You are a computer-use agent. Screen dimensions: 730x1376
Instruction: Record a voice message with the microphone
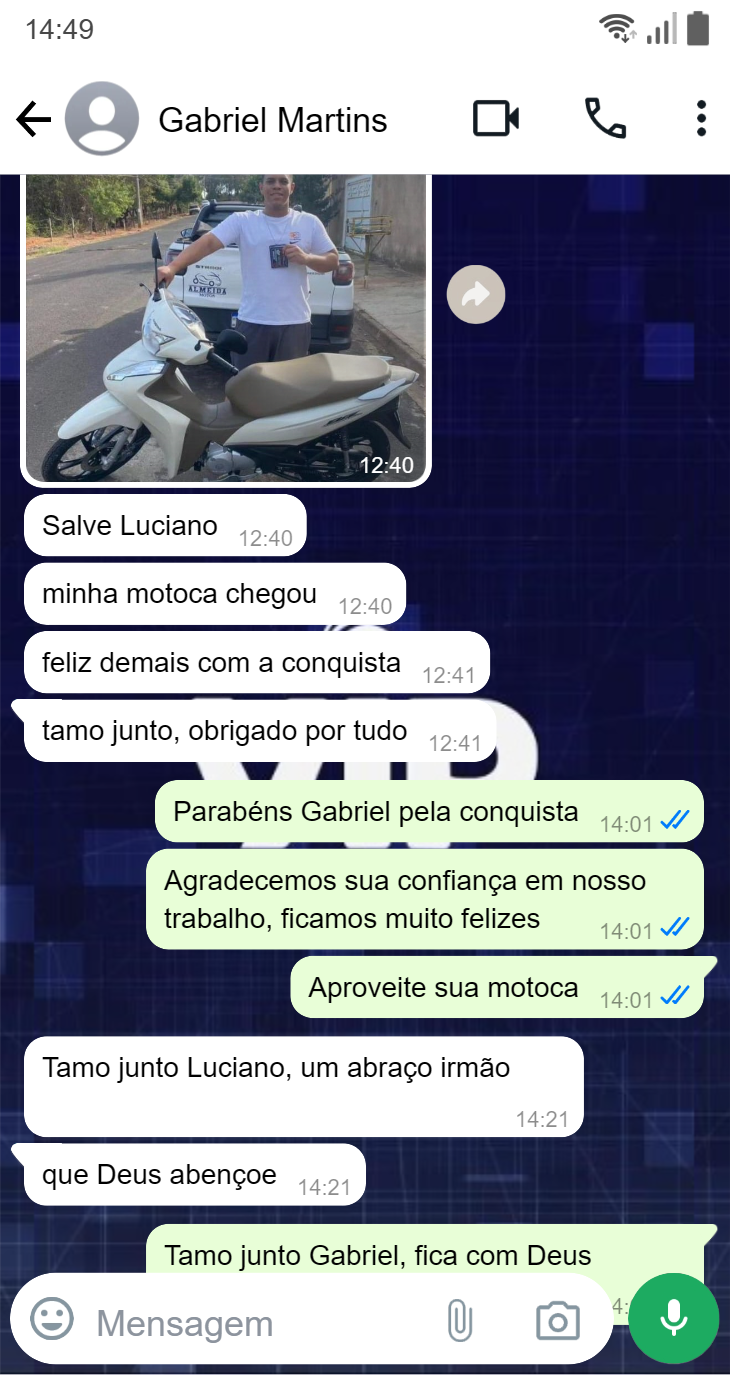point(674,1318)
